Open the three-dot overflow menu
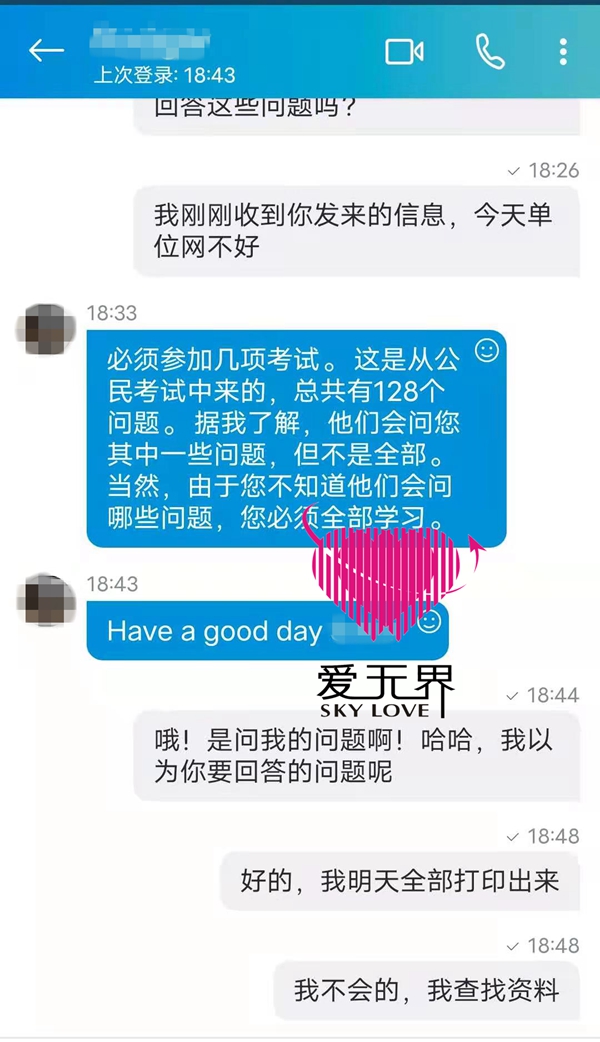Screen dimensions: 600x1042 click(x=563, y=52)
